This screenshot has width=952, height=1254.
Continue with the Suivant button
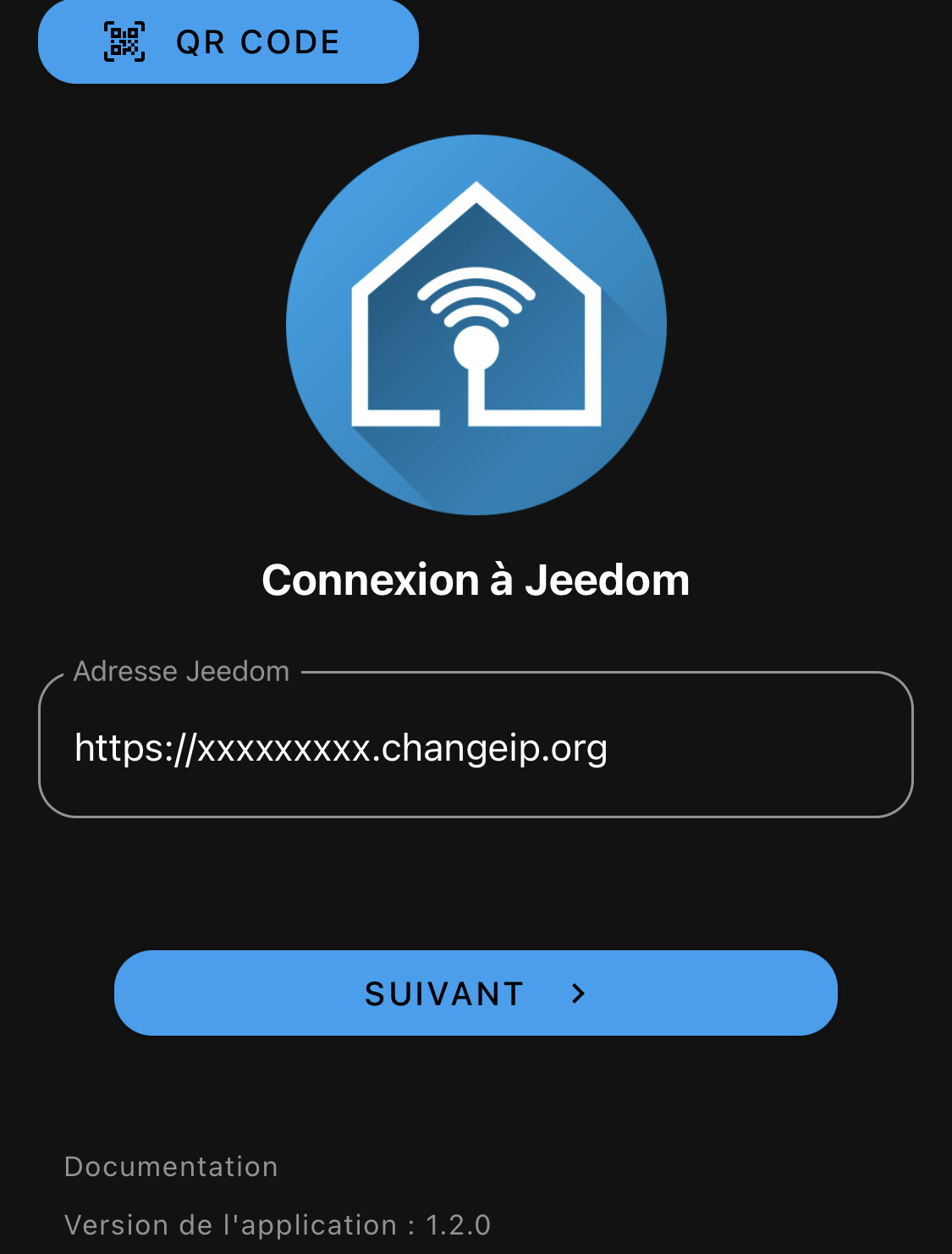pos(475,993)
